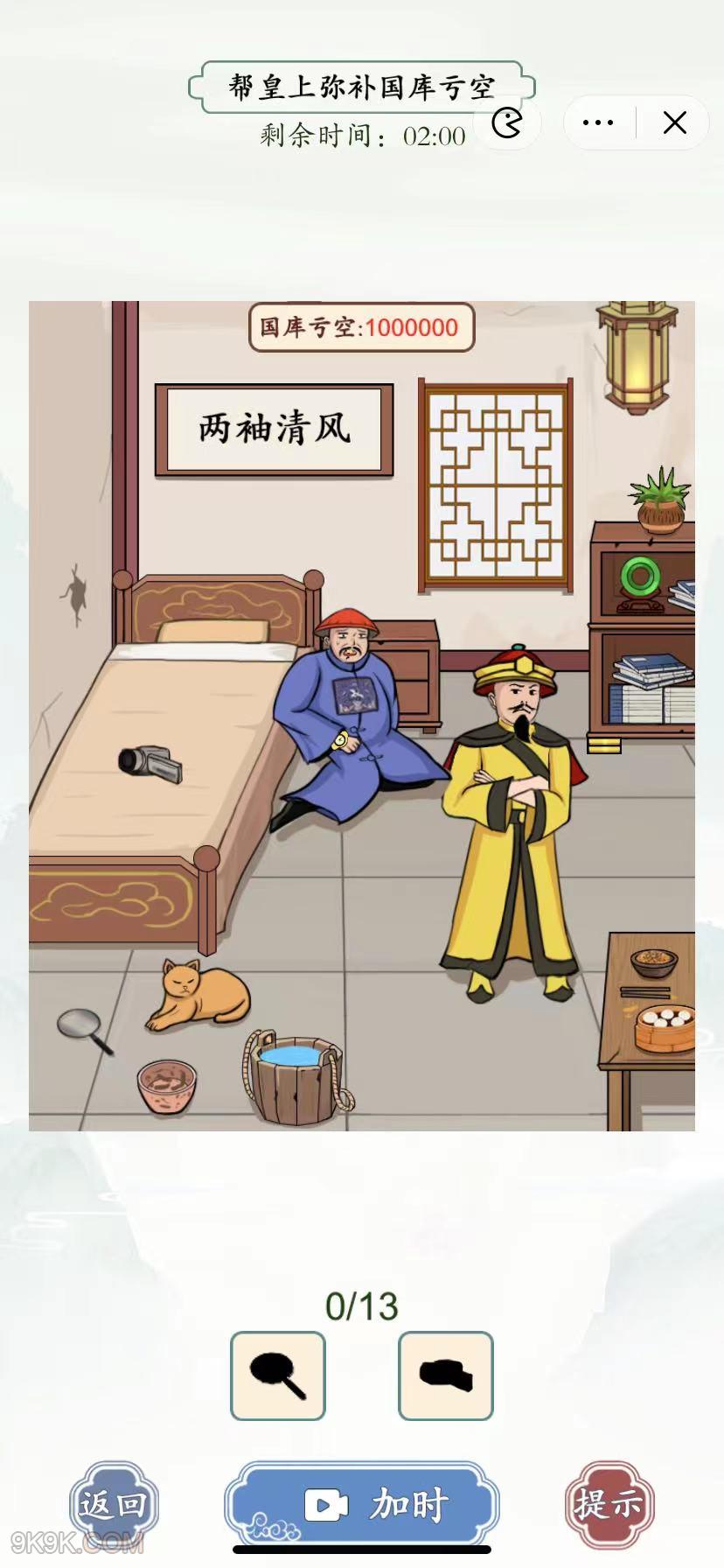Close the mini-program with X

(x=674, y=123)
